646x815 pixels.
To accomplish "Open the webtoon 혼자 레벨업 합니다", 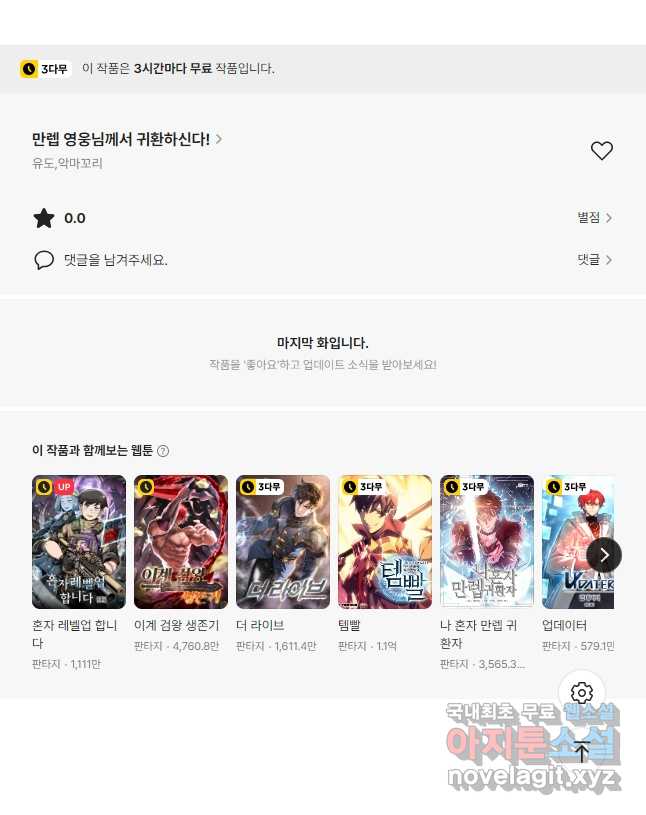I will (79, 542).
